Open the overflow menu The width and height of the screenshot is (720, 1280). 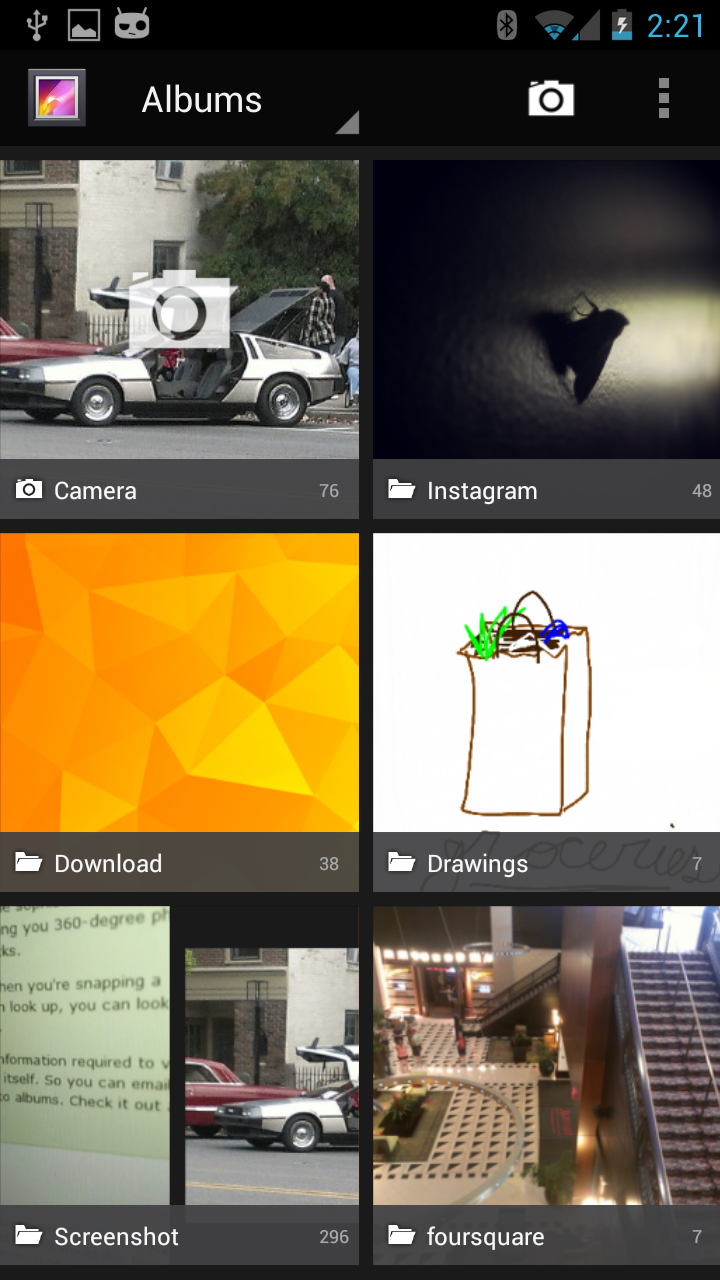point(664,99)
